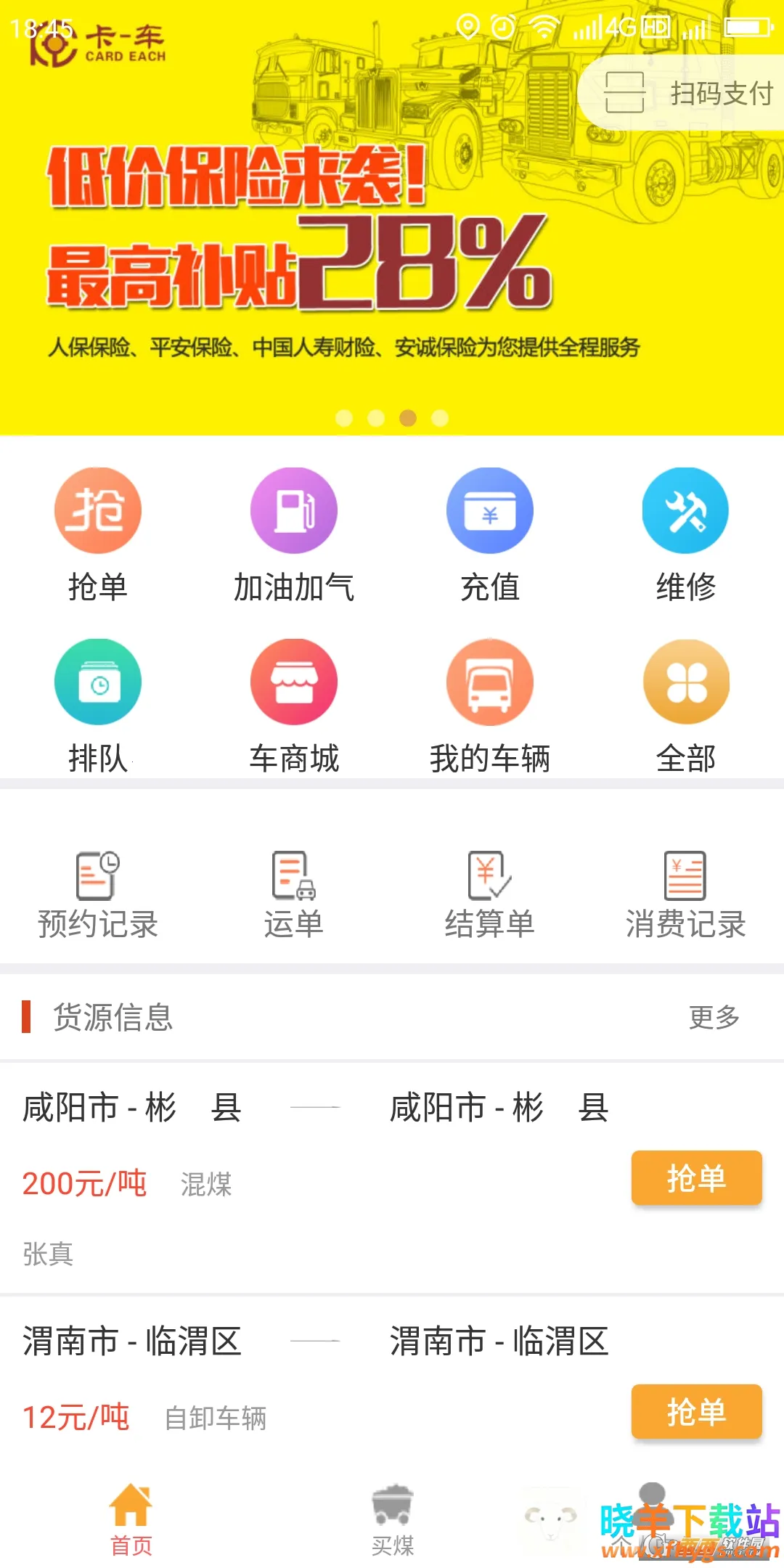784x1568 pixels.
Task: View 更多 cargo source listings
Action: (x=714, y=1017)
